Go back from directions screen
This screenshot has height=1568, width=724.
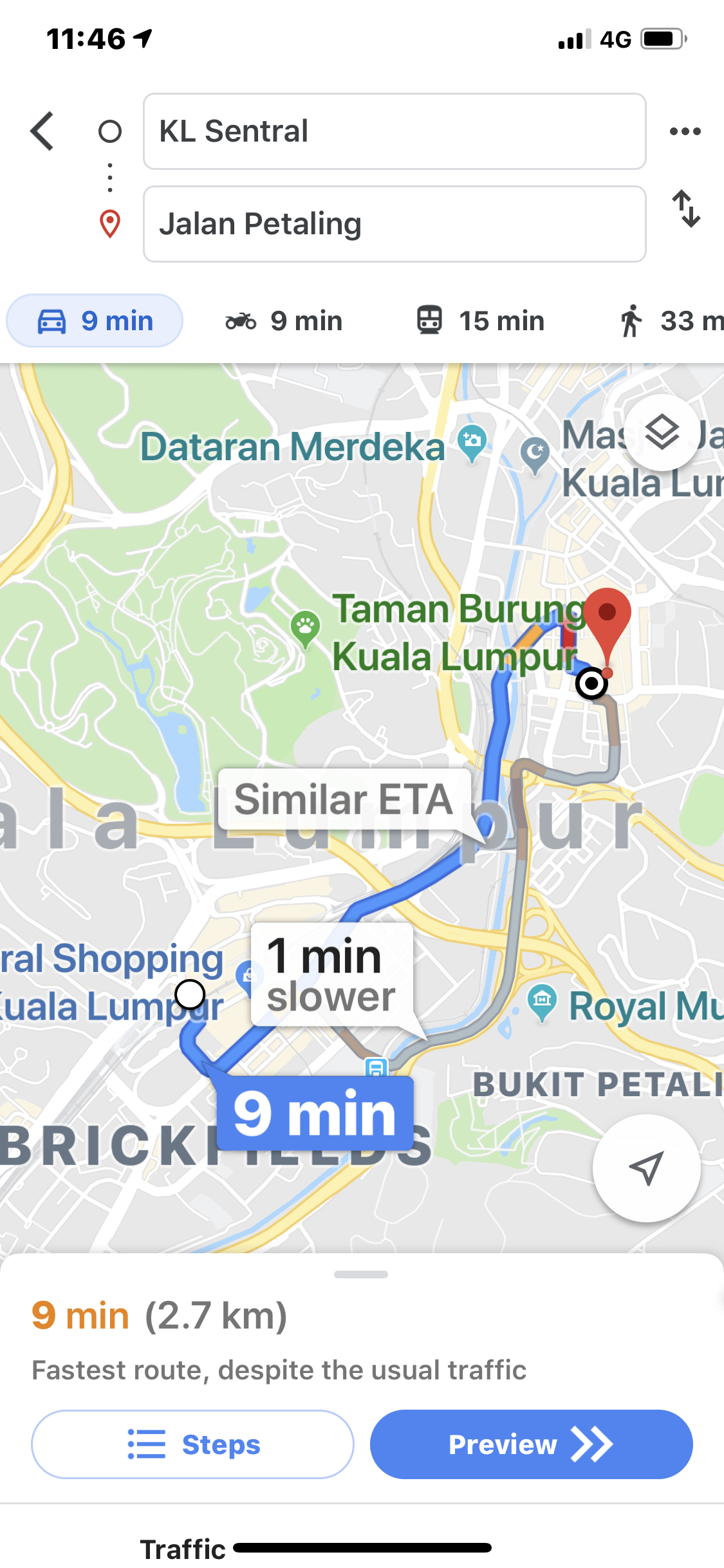tap(42, 131)
